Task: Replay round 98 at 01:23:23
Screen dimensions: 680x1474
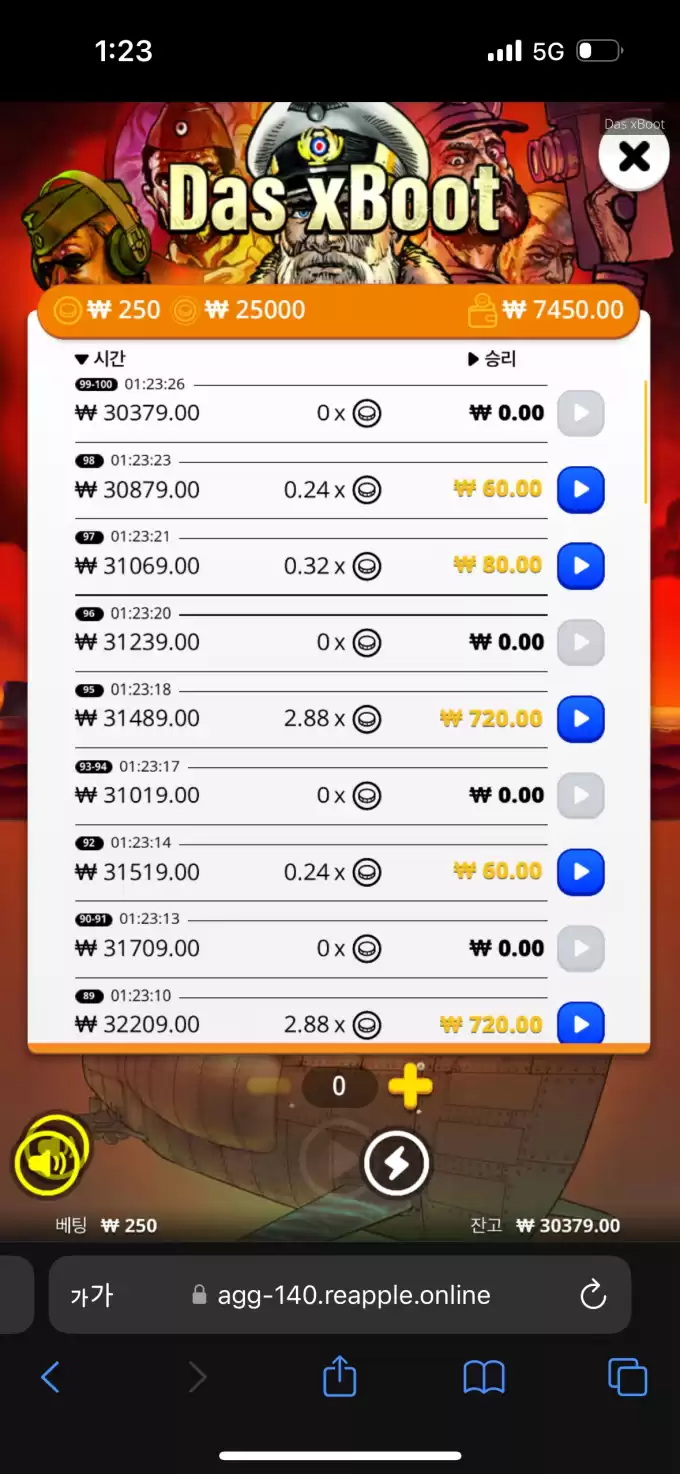Action: (x=580, y=490)
